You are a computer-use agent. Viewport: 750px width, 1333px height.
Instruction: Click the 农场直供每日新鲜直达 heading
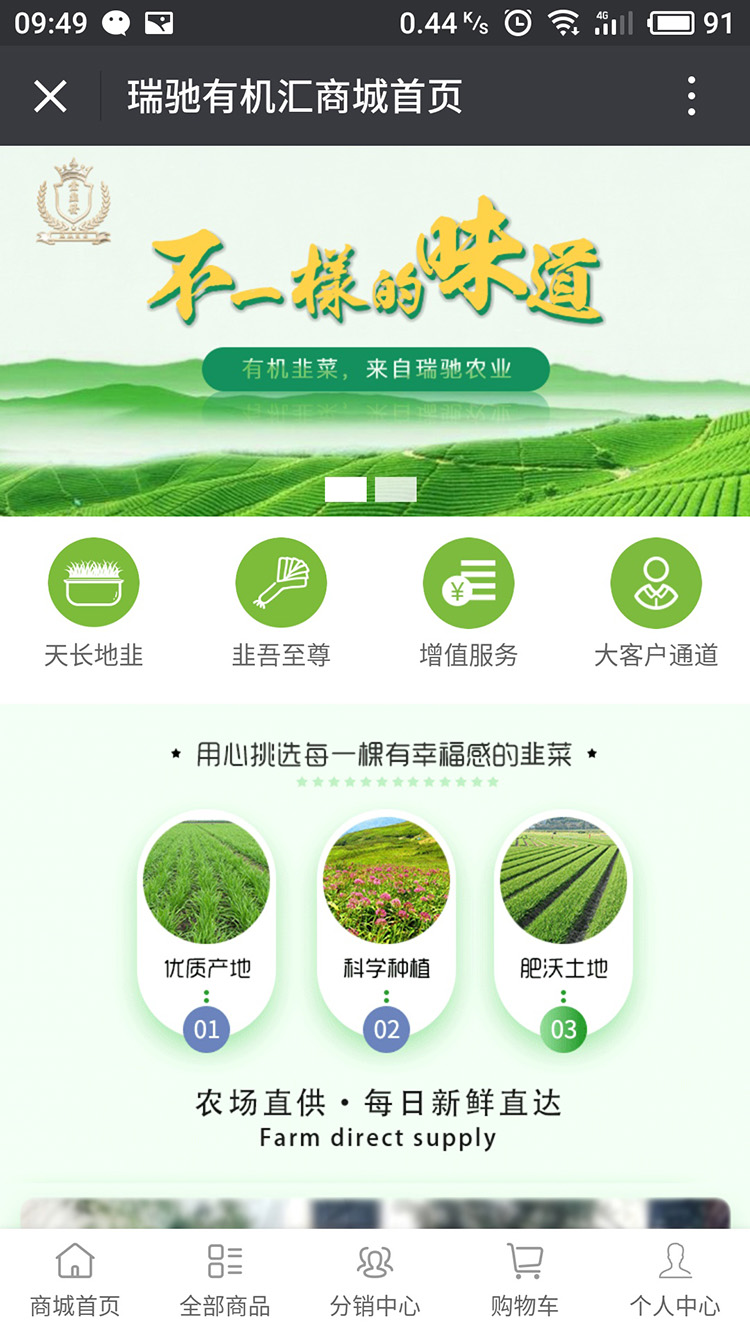pos(375,1102)
